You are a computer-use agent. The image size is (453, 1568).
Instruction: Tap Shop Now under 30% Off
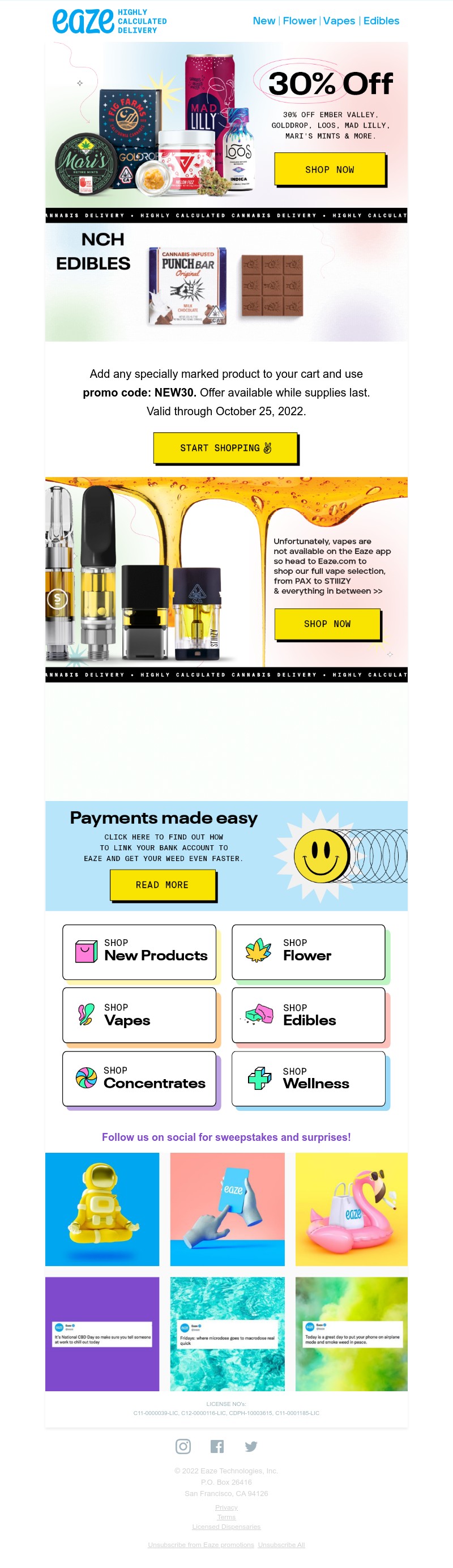[x=330, y=169]
